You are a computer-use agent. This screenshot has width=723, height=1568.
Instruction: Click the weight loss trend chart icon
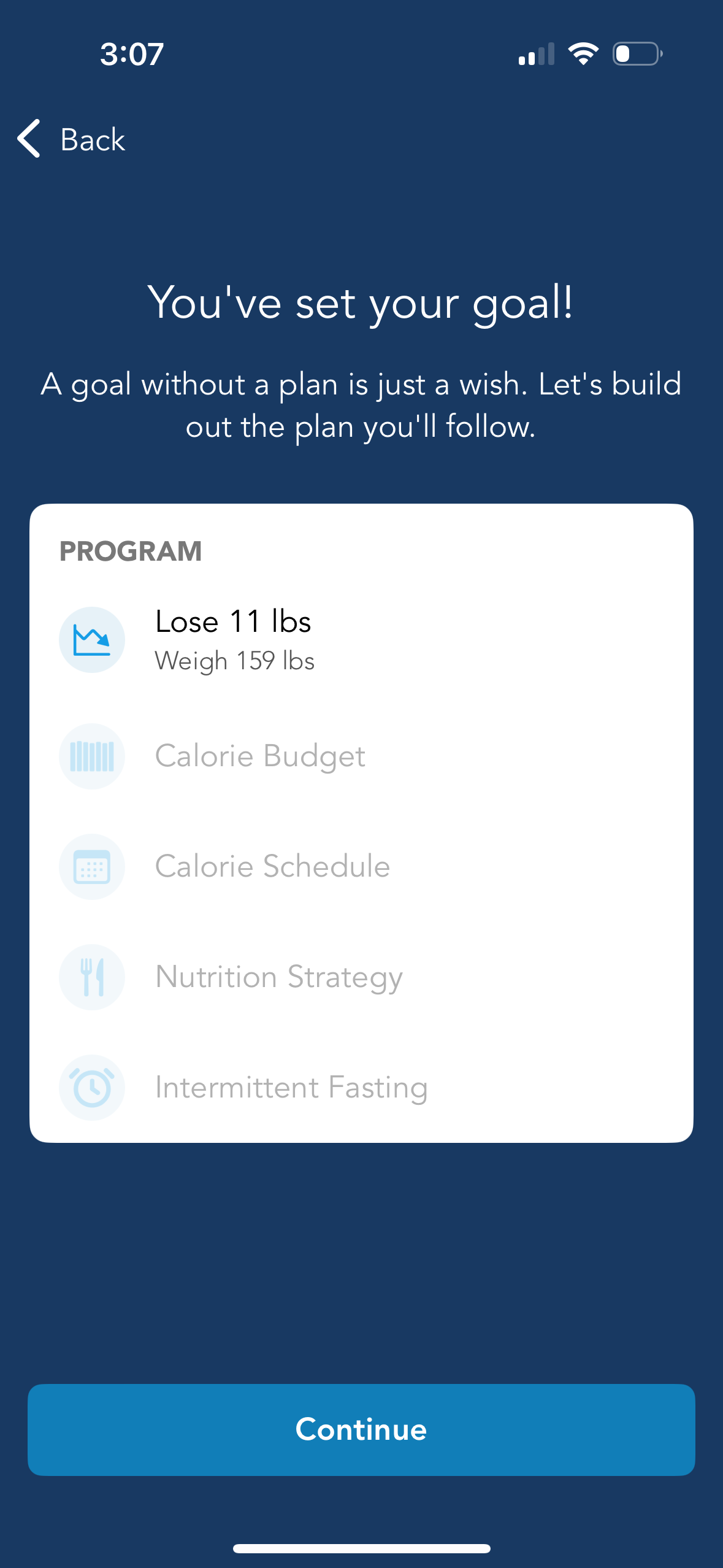(92, 639)
